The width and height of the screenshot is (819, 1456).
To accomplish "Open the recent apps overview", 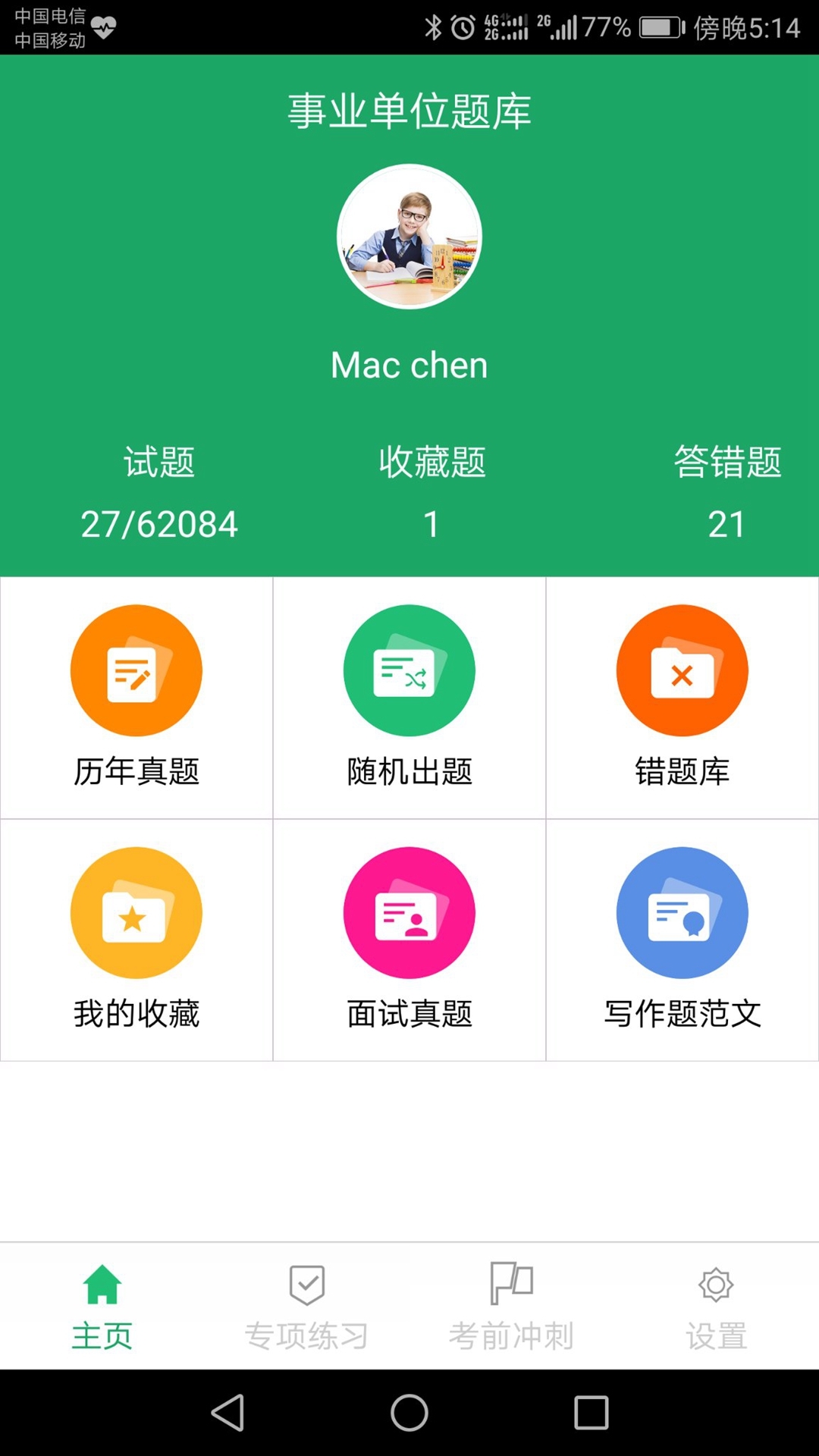I will [591, 1413].
